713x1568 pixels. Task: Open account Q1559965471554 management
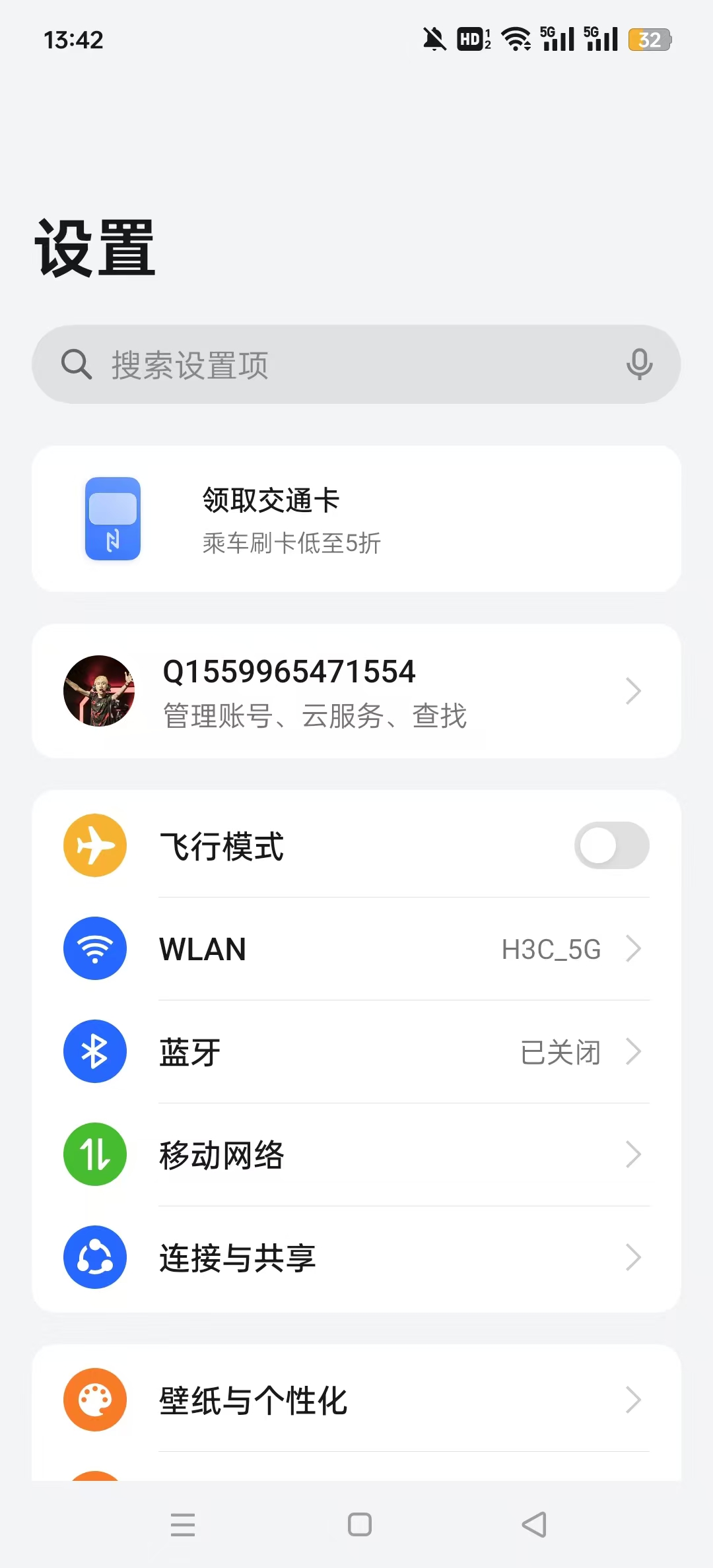(x=356, y=691)
